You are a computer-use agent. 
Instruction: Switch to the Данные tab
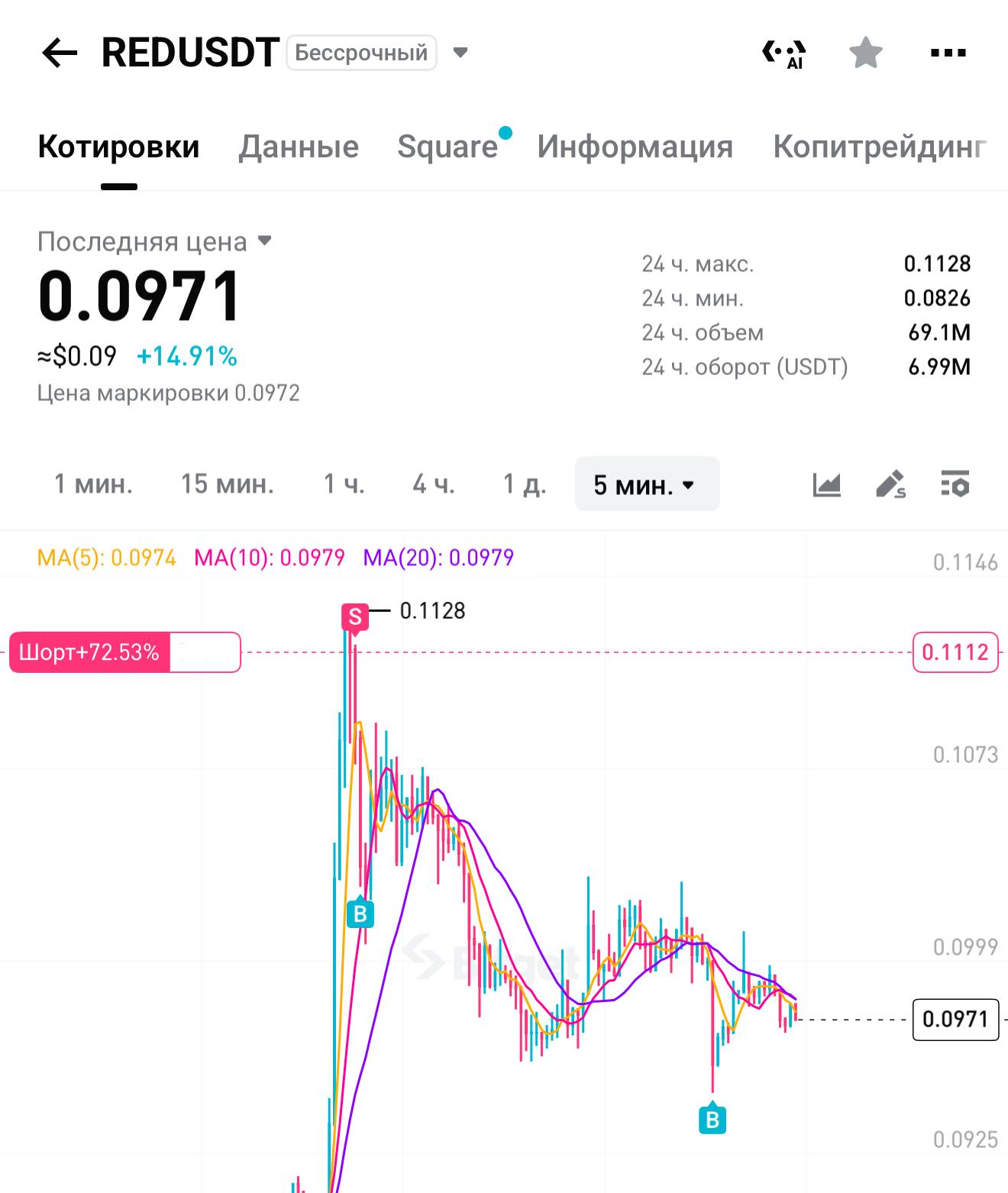pos(299,147)
